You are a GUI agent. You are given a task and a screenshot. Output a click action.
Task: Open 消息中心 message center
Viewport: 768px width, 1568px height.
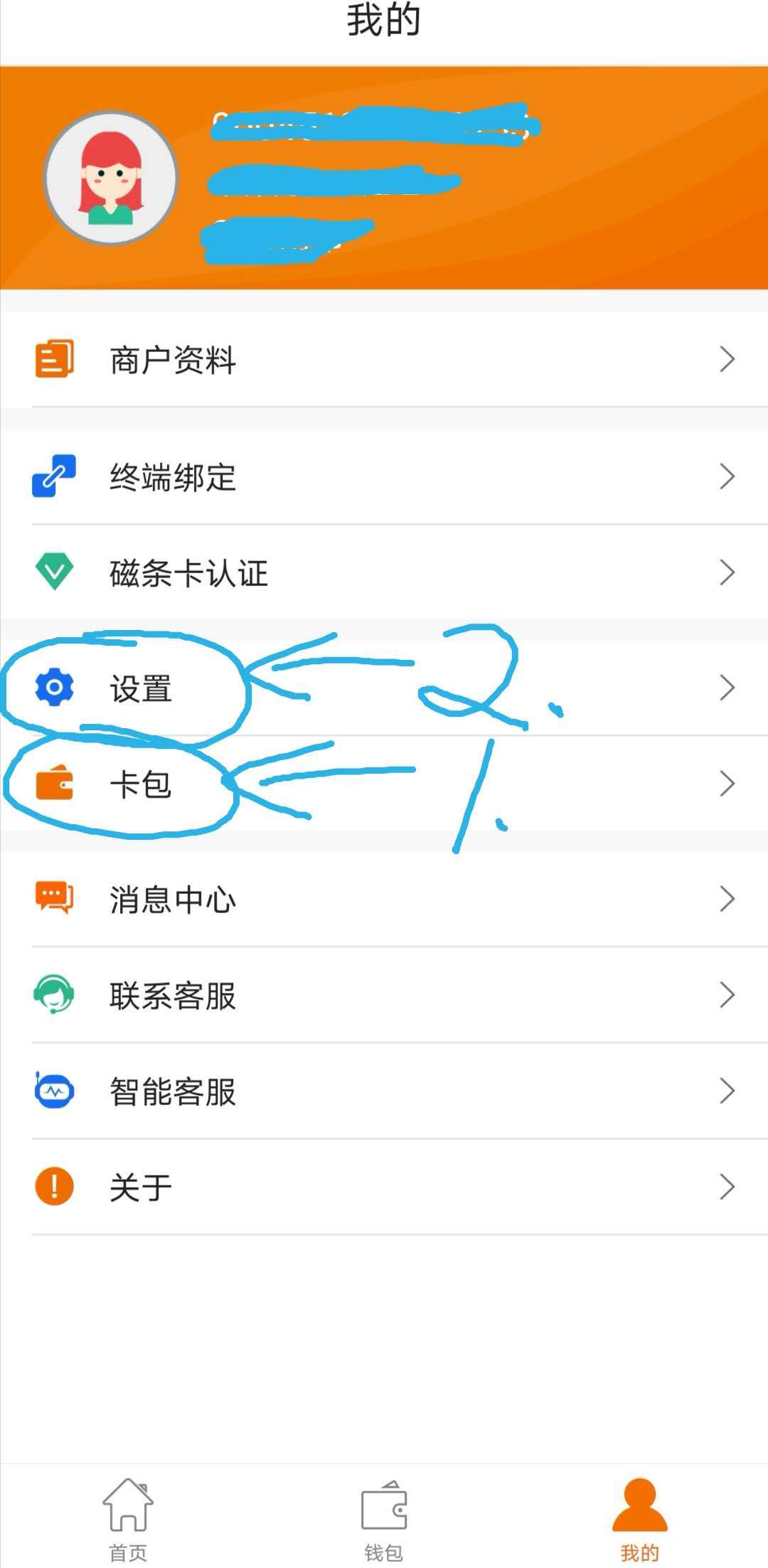pos(384,900)
